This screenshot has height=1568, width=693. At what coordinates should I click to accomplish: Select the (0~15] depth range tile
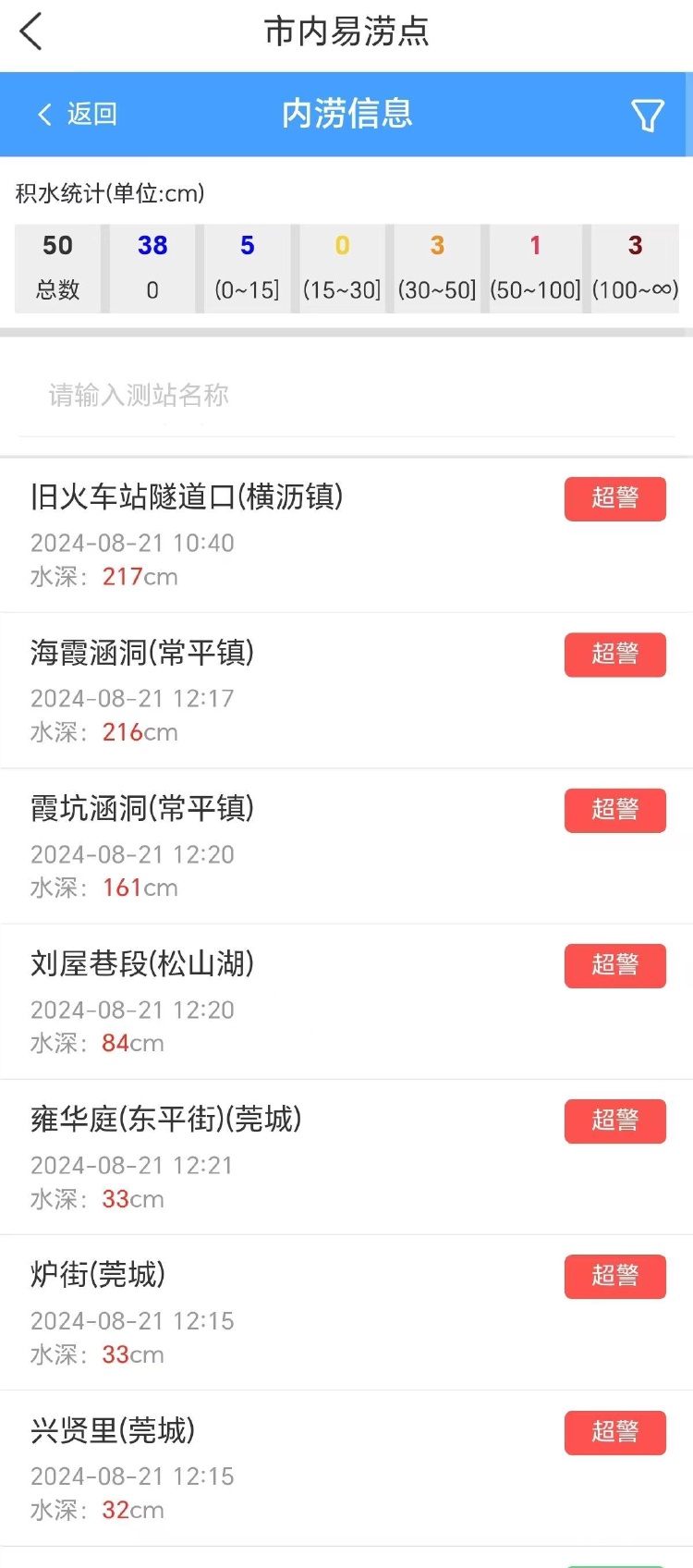point(247,268)
